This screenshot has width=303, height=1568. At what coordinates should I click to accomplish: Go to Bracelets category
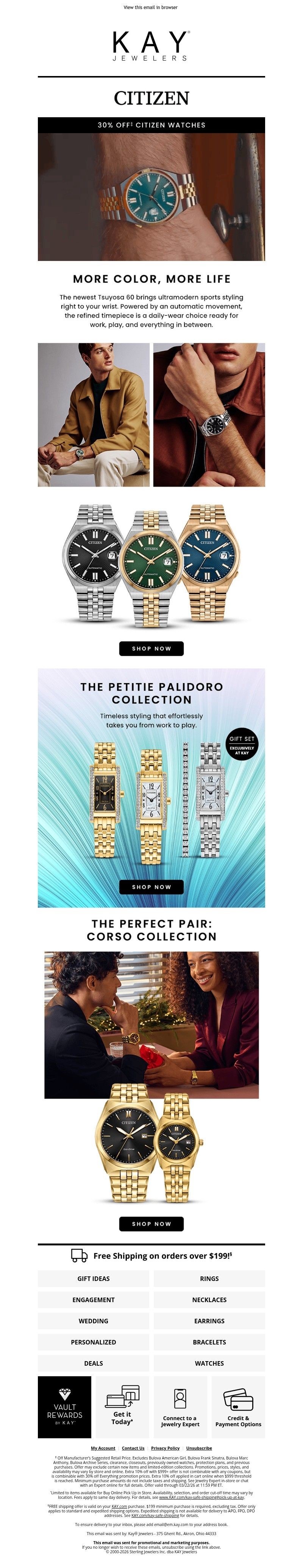tap(209, 1342)
